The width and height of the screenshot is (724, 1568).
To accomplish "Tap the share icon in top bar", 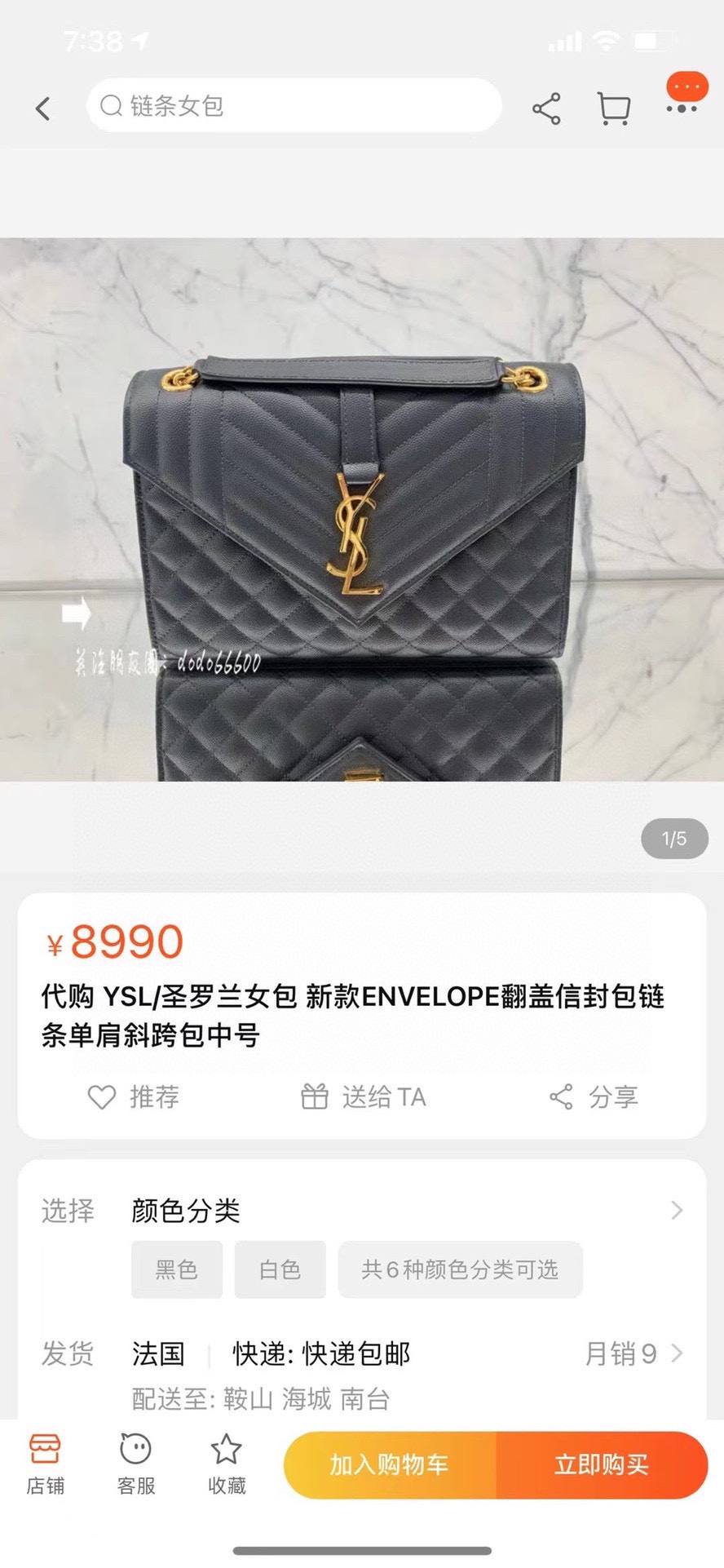I will [546, 109].
